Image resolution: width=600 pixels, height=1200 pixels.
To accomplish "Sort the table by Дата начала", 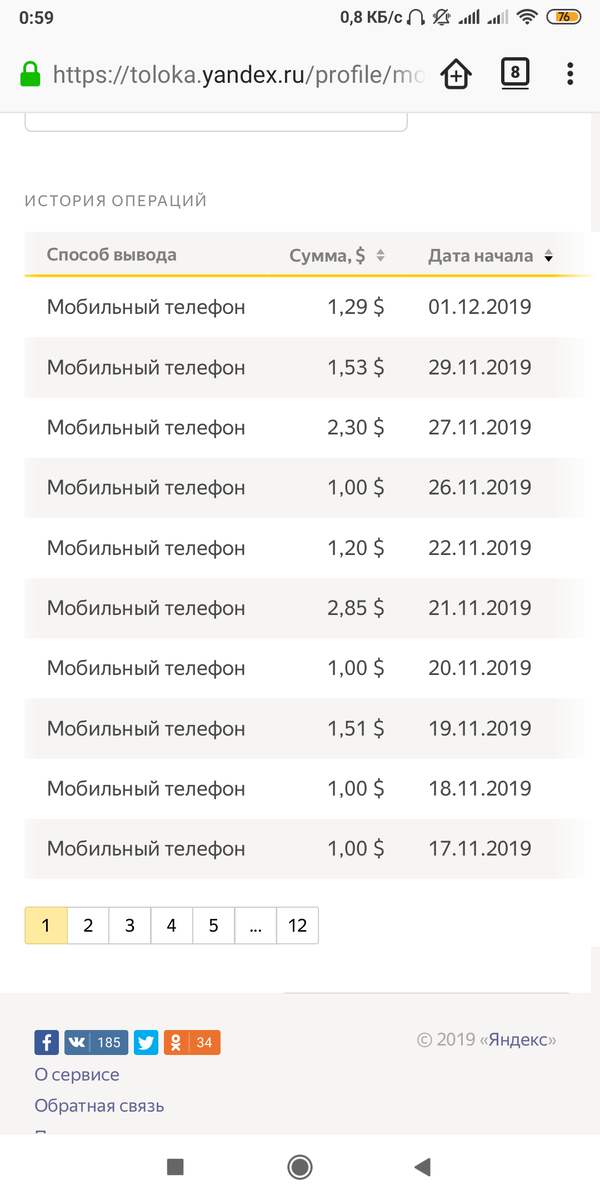I will coord(490,255).
